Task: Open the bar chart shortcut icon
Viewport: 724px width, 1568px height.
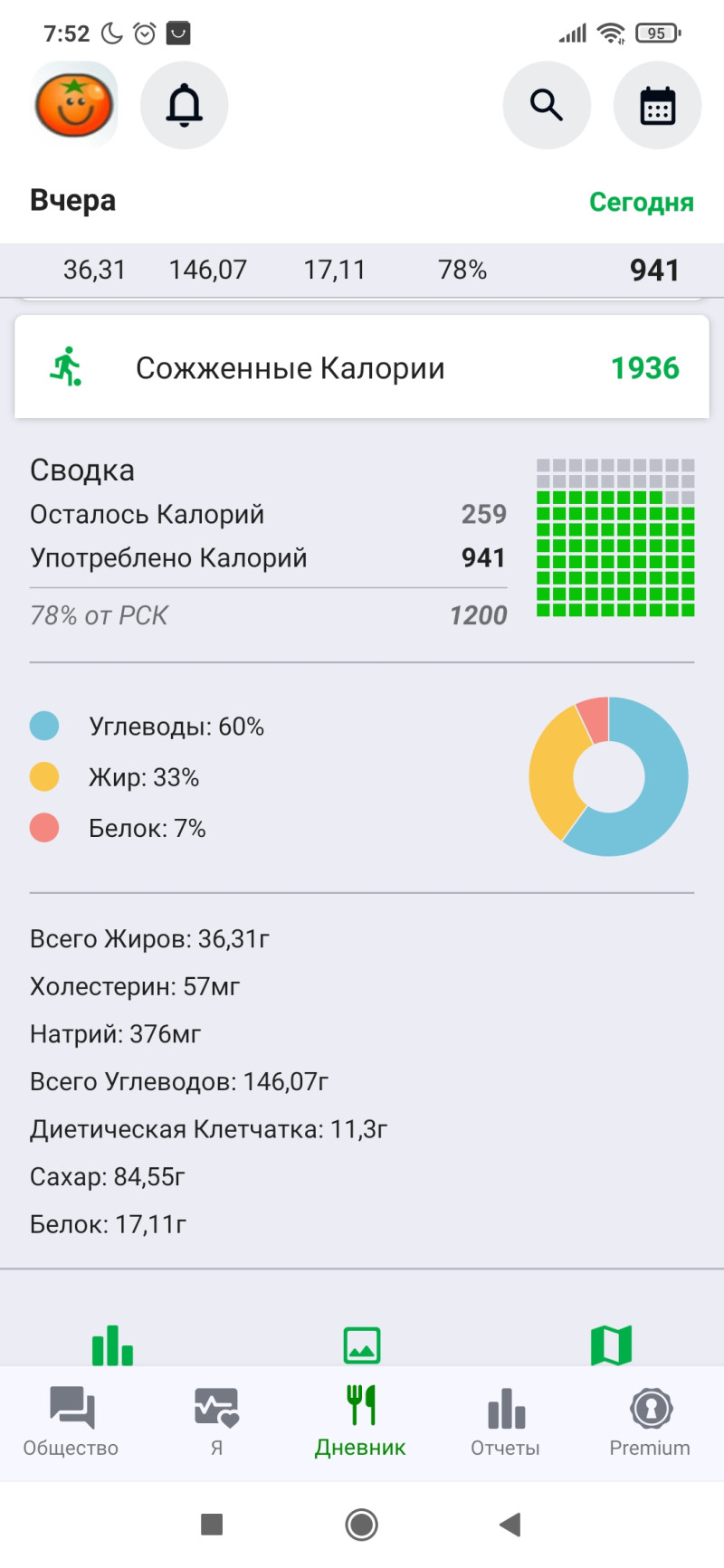Action: point(112,1345)
